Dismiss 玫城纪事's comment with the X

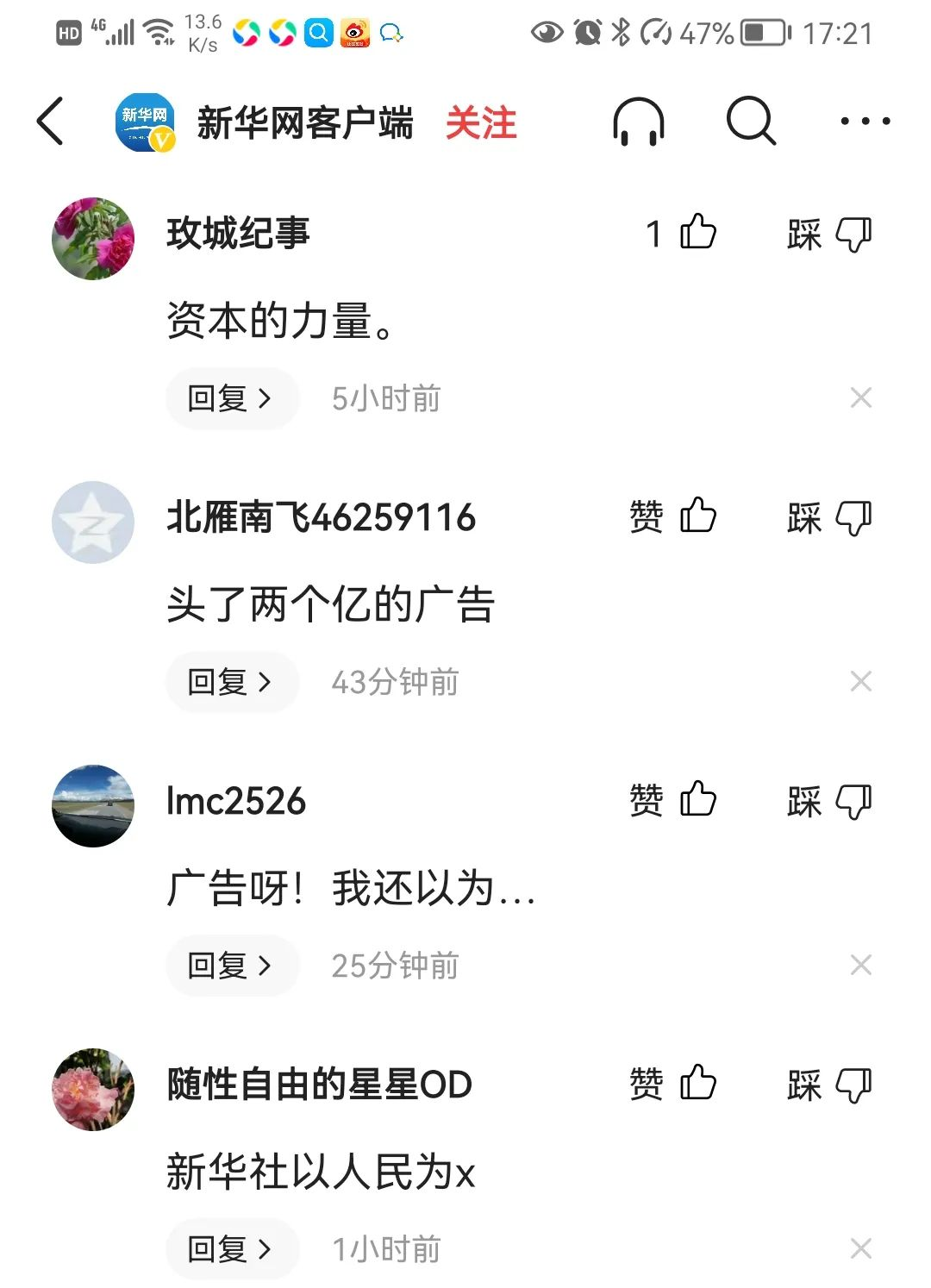tap(860, 398)
